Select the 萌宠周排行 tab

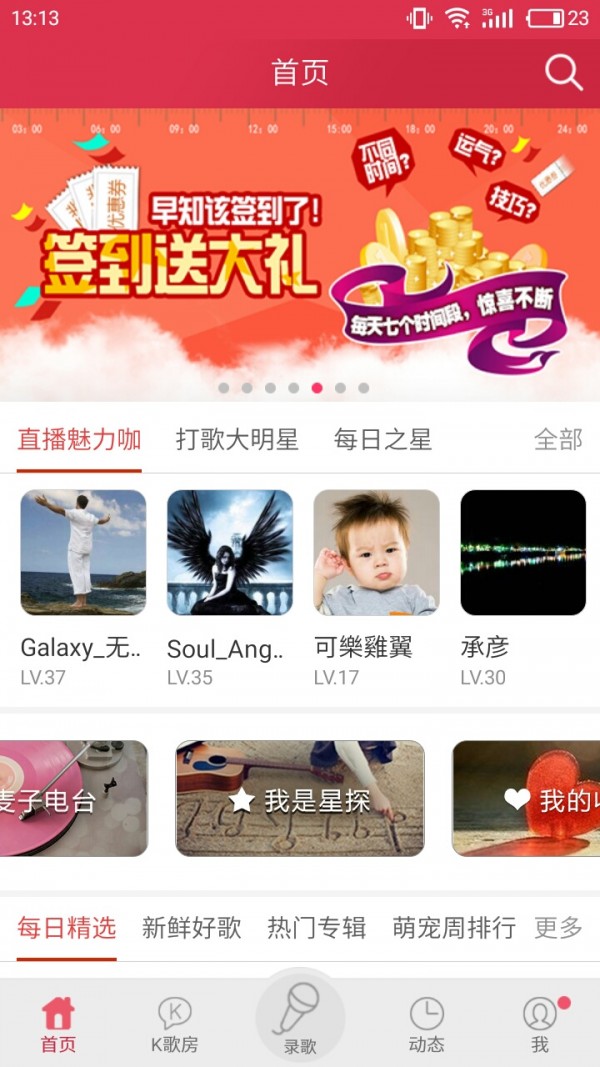(x=454, y=928)
